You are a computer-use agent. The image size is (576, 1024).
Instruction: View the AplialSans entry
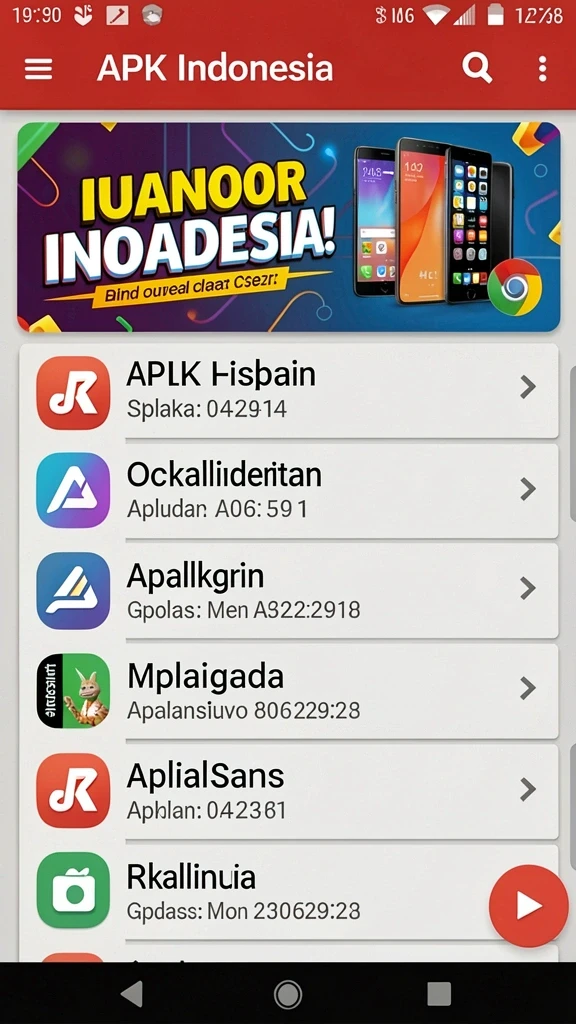tap(289, 791)
